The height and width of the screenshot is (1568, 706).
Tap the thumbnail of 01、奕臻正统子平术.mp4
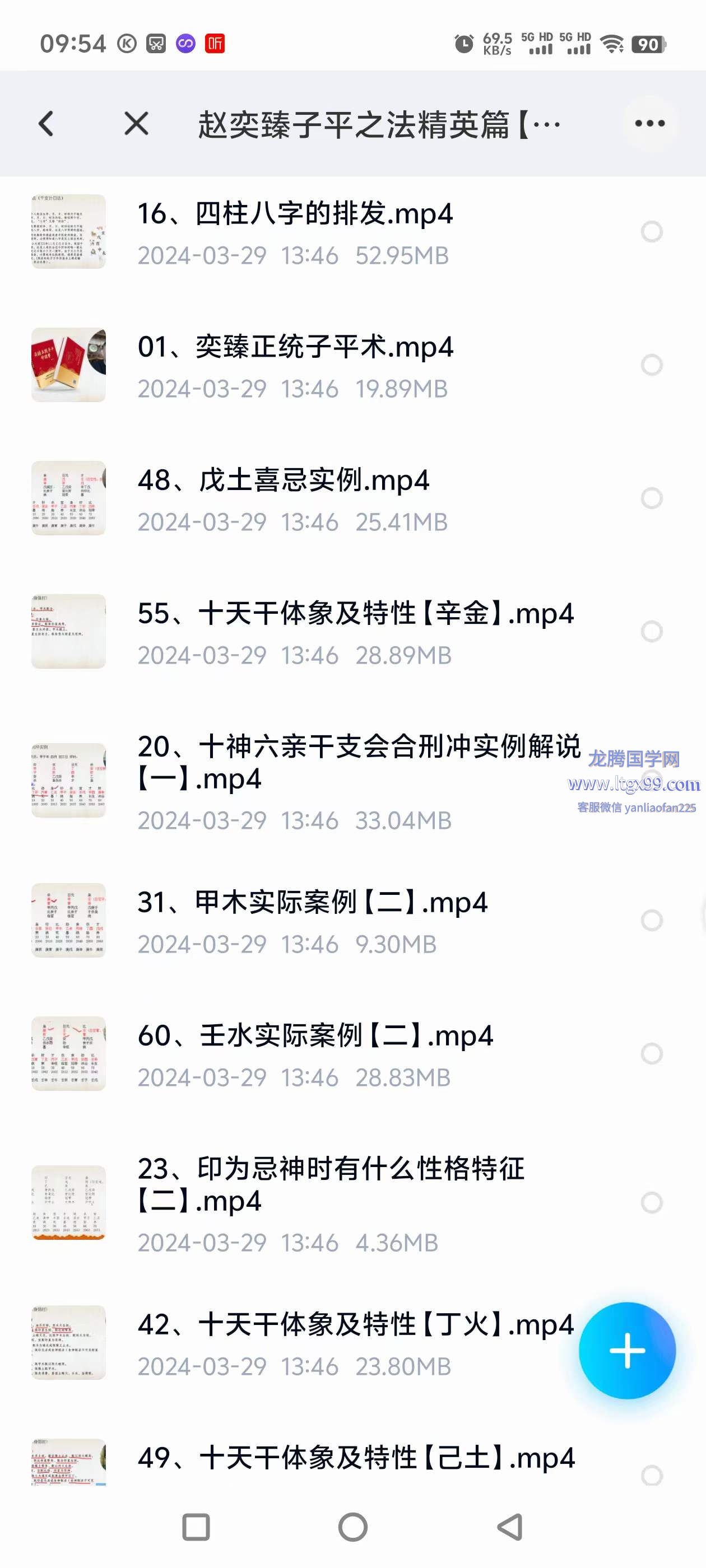68,365
